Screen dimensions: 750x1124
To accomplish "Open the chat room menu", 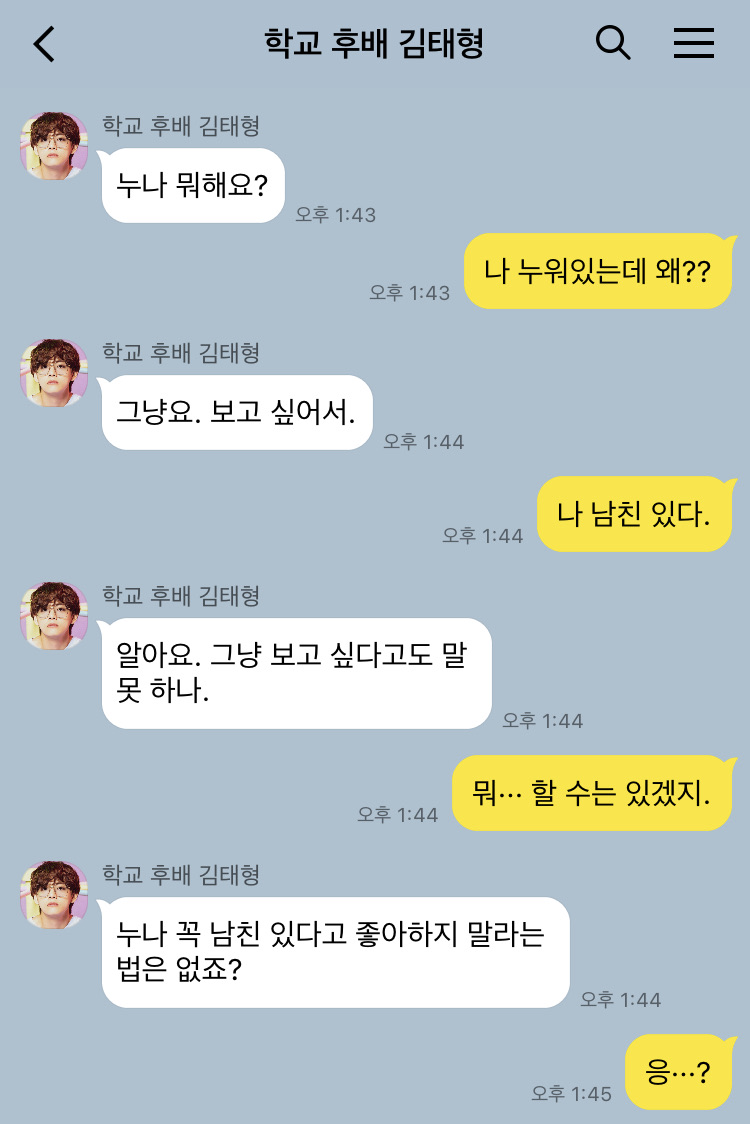I will click(x=693, y=43).
